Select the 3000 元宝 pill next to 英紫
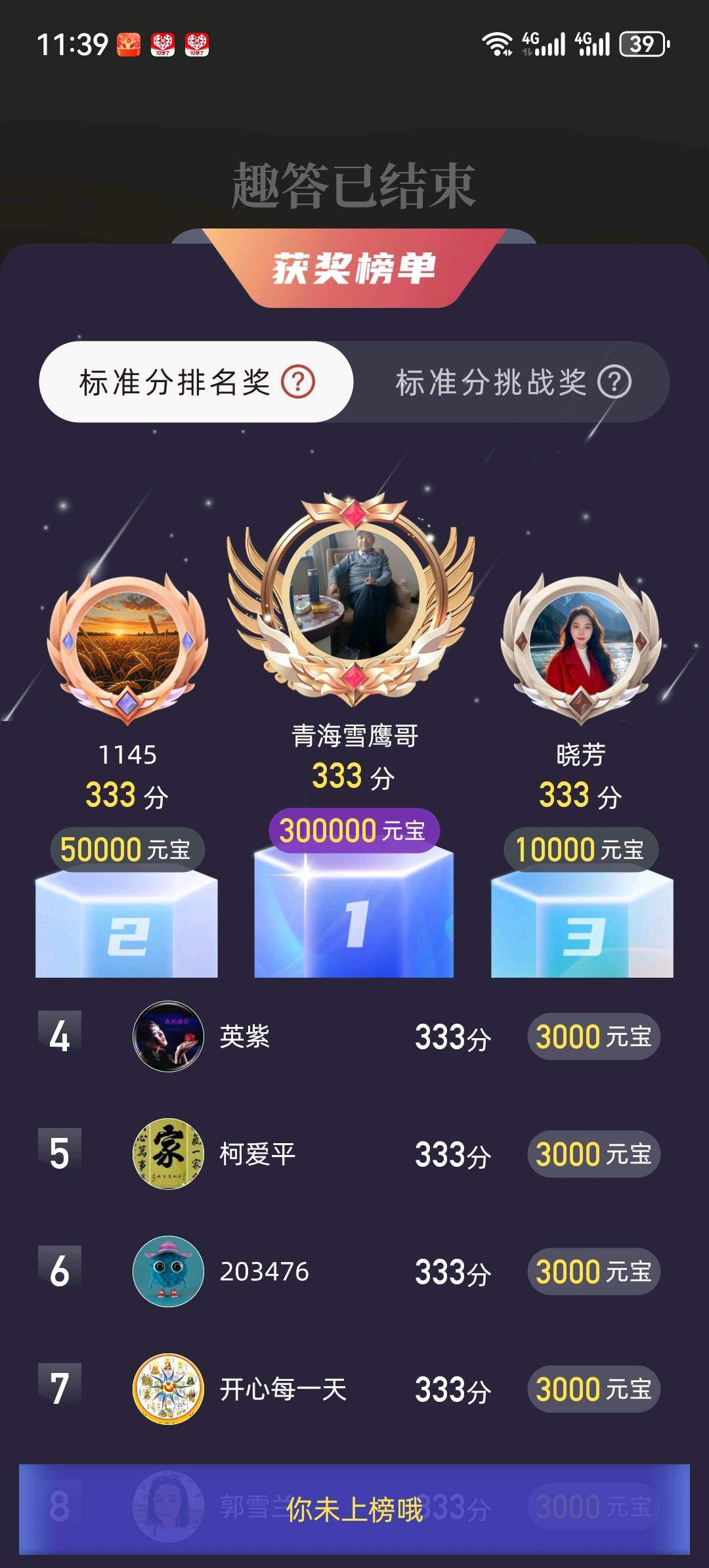Image resolution: width=709 pixels, height=1568 pixels. click(593, 1034)
